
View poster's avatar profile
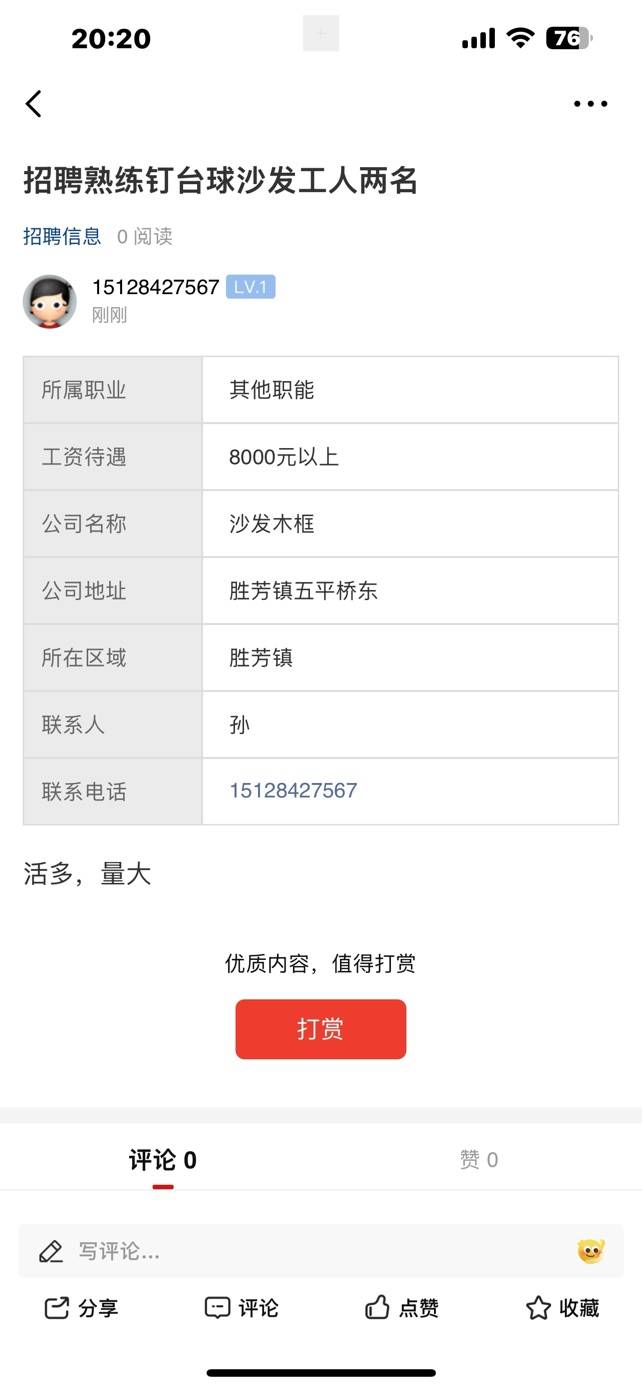(x=50, y=301)
